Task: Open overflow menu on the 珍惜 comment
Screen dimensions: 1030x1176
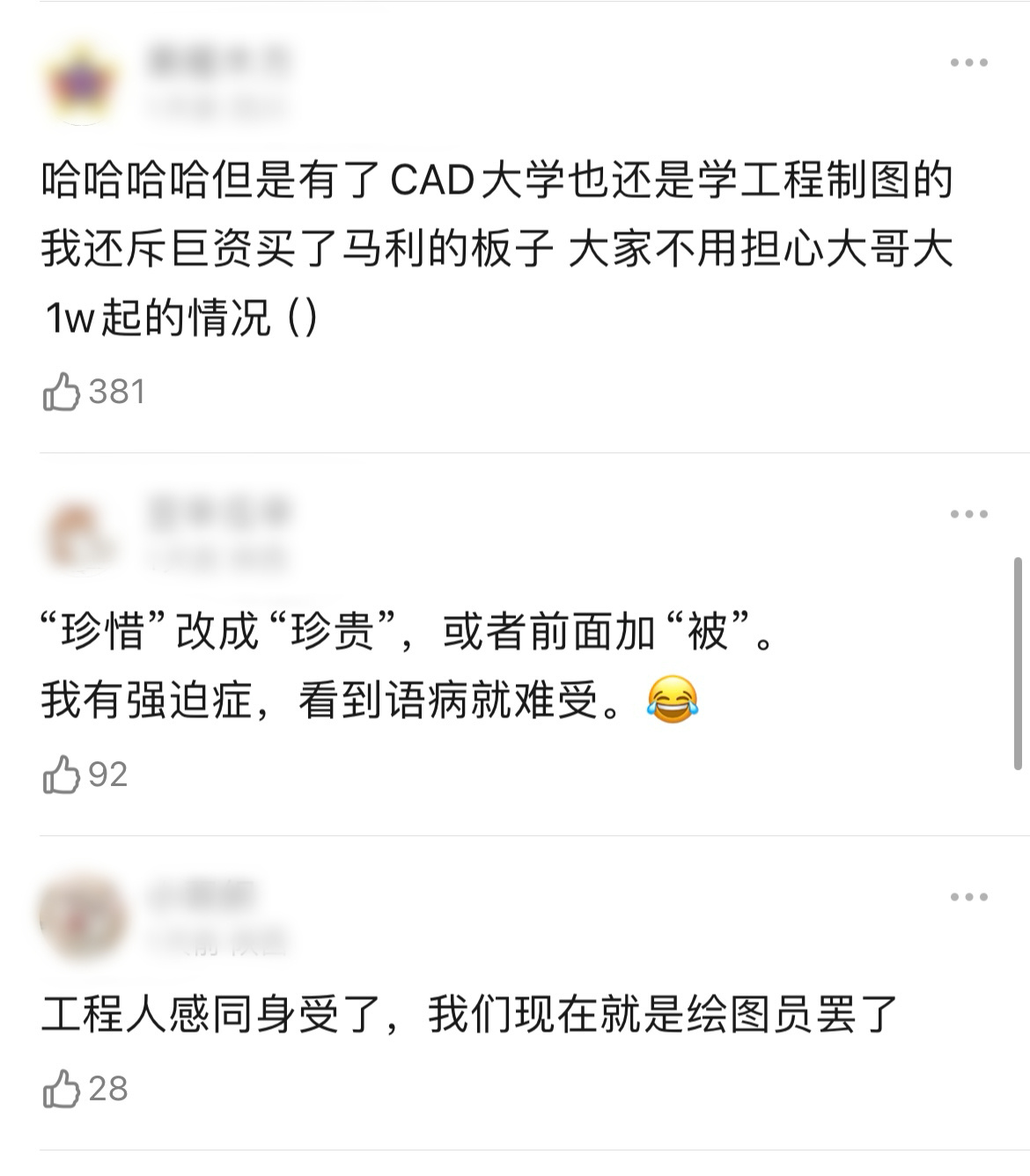Action: point(968,514)
